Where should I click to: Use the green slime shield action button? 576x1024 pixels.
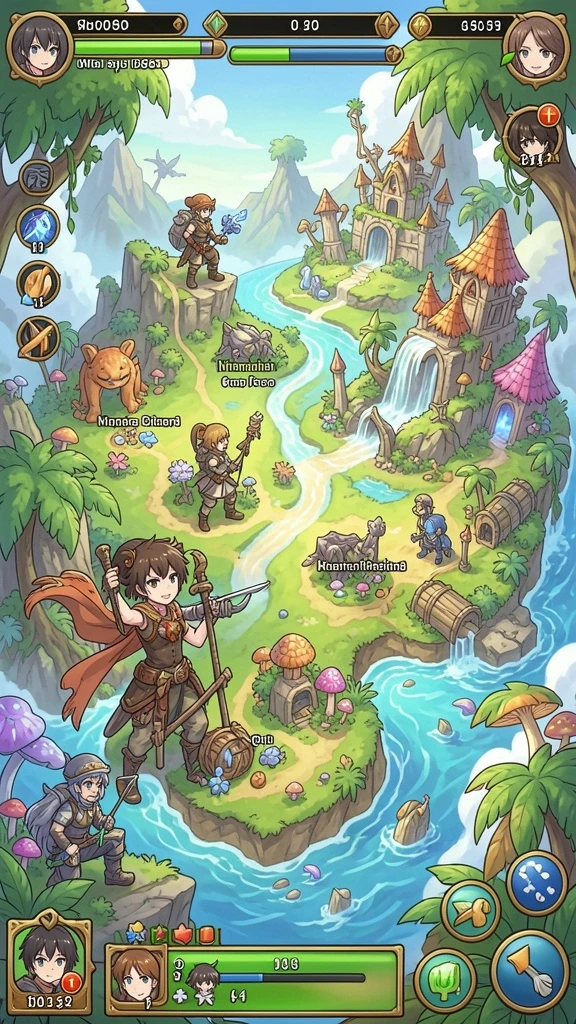coord(445,978)
